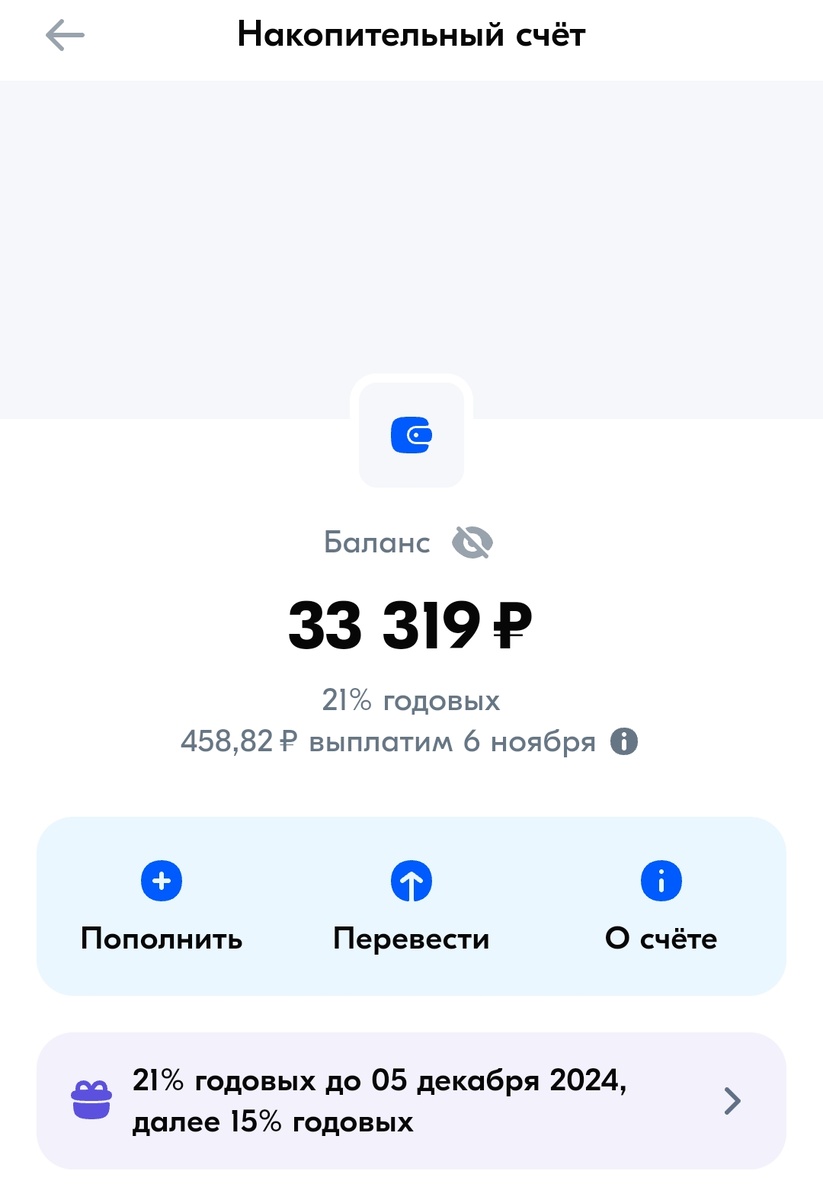
Task: Open the wallet account icon above Баланс
Action: coord(411,433)
